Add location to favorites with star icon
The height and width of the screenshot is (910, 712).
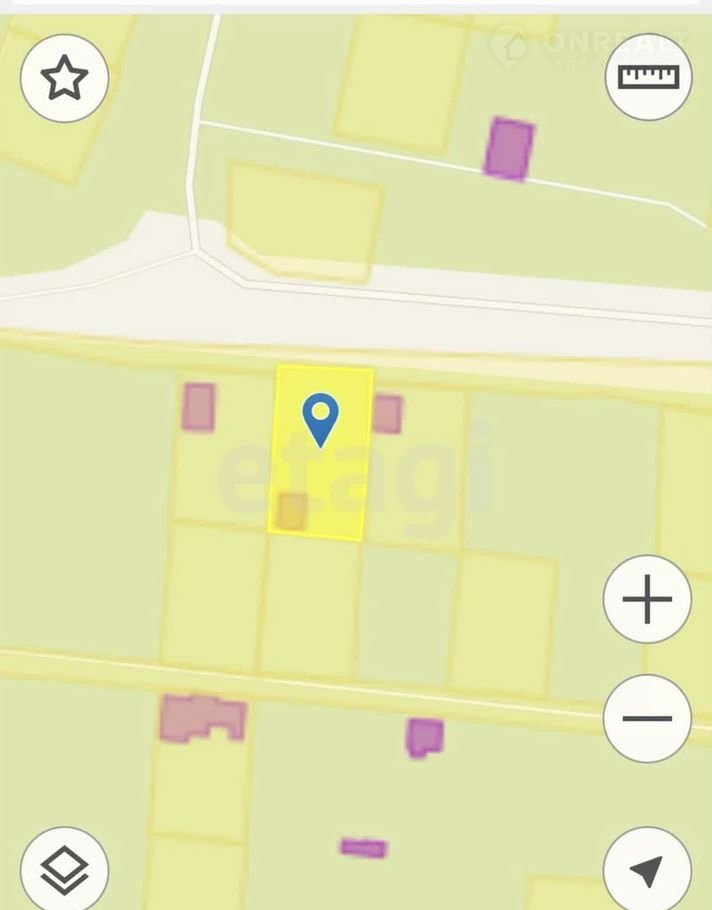click(x=64, y=78)
